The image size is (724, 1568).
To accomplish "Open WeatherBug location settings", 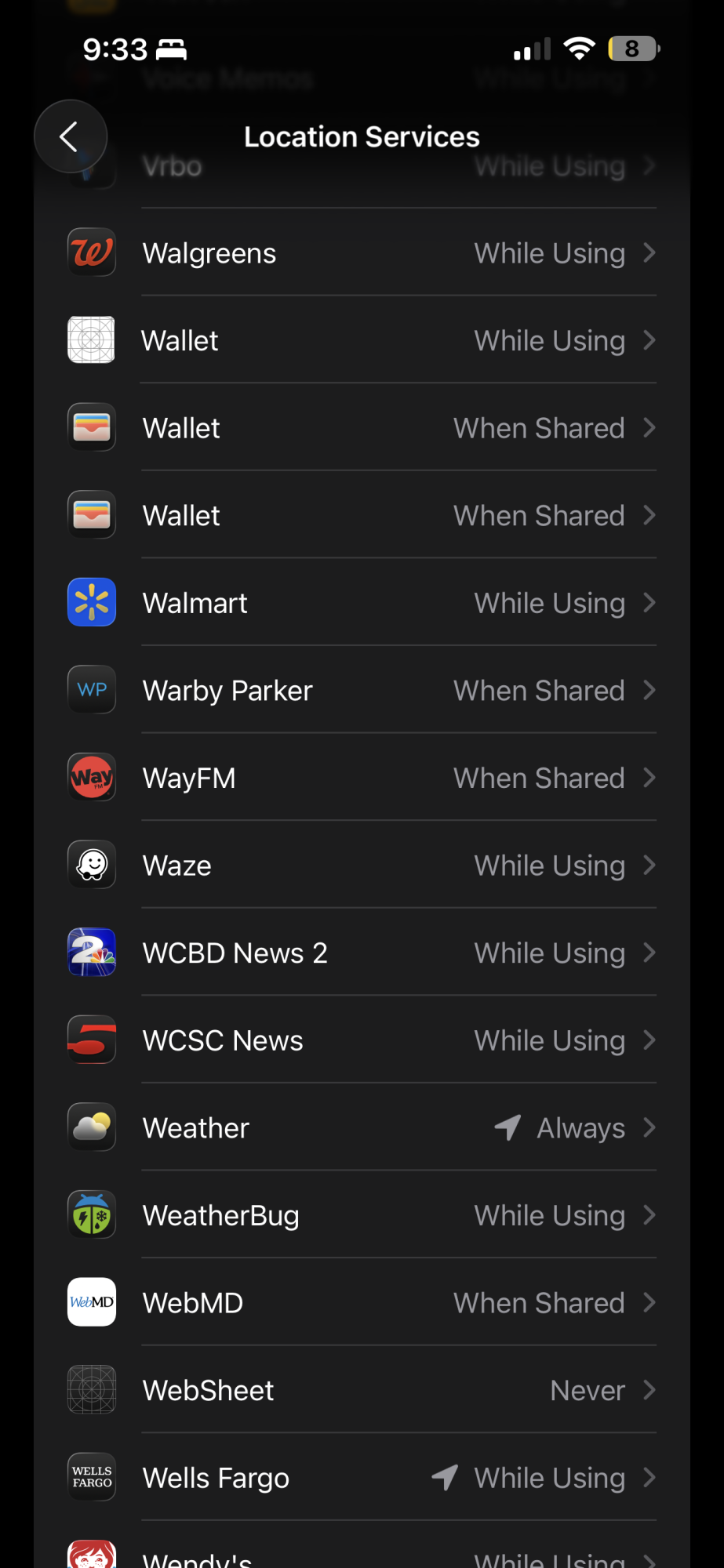I will click(x=361, y=1216).
